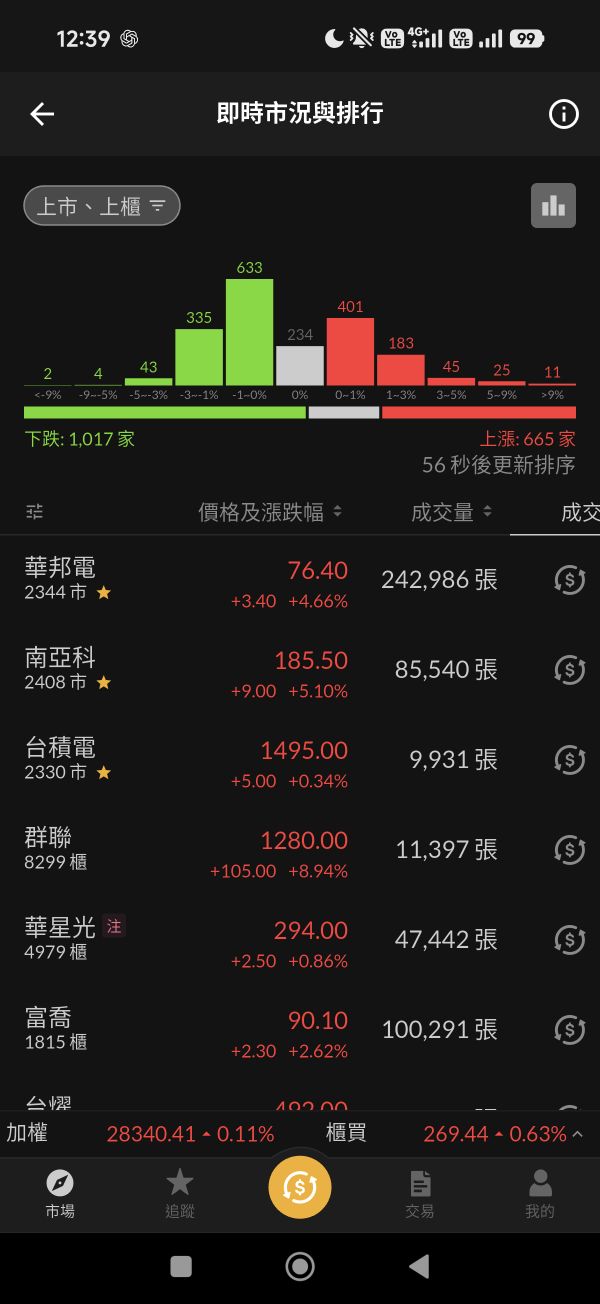Tap the system home button

300,1266
